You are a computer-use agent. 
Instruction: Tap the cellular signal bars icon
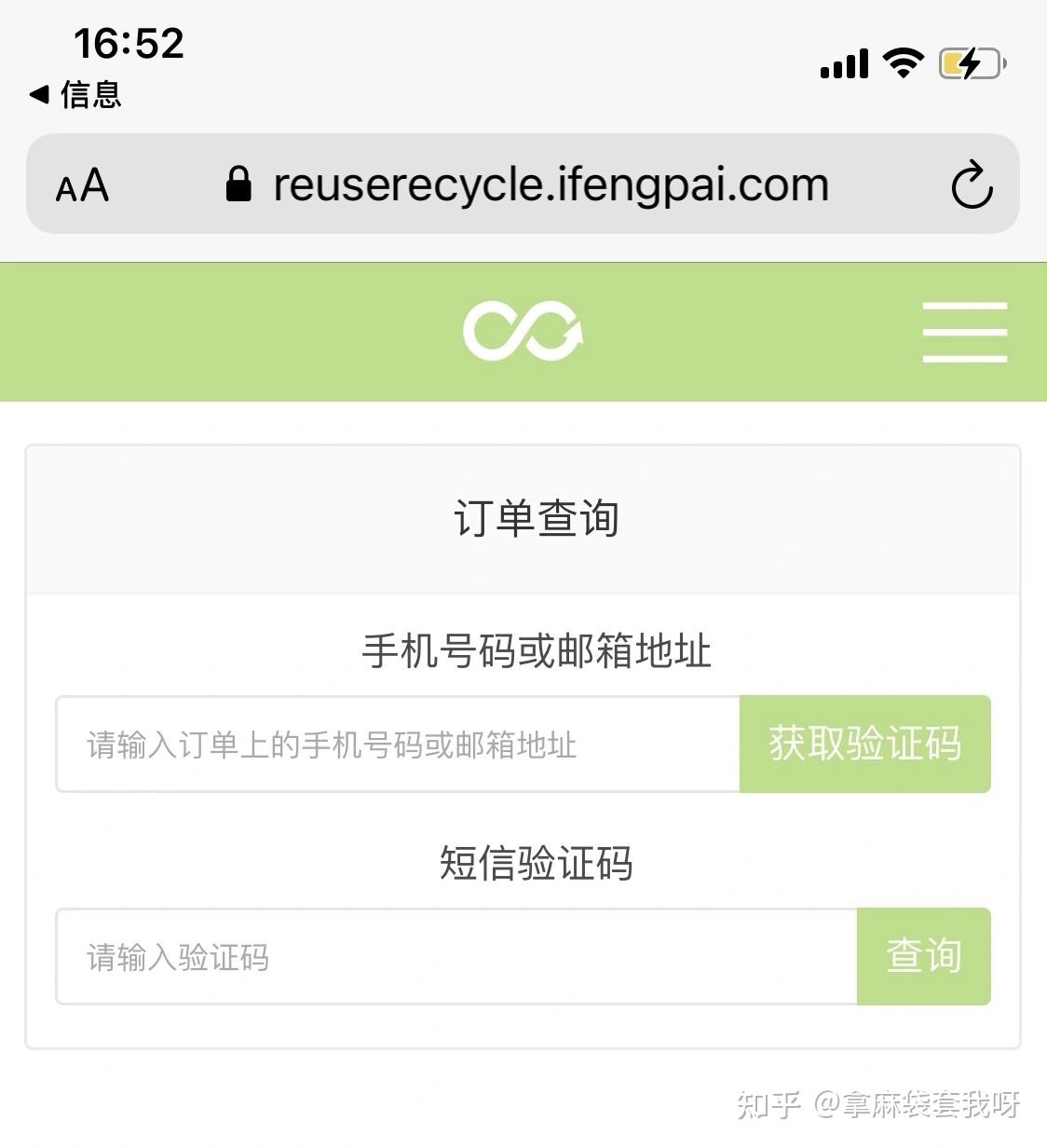click(x=843, y=62)
